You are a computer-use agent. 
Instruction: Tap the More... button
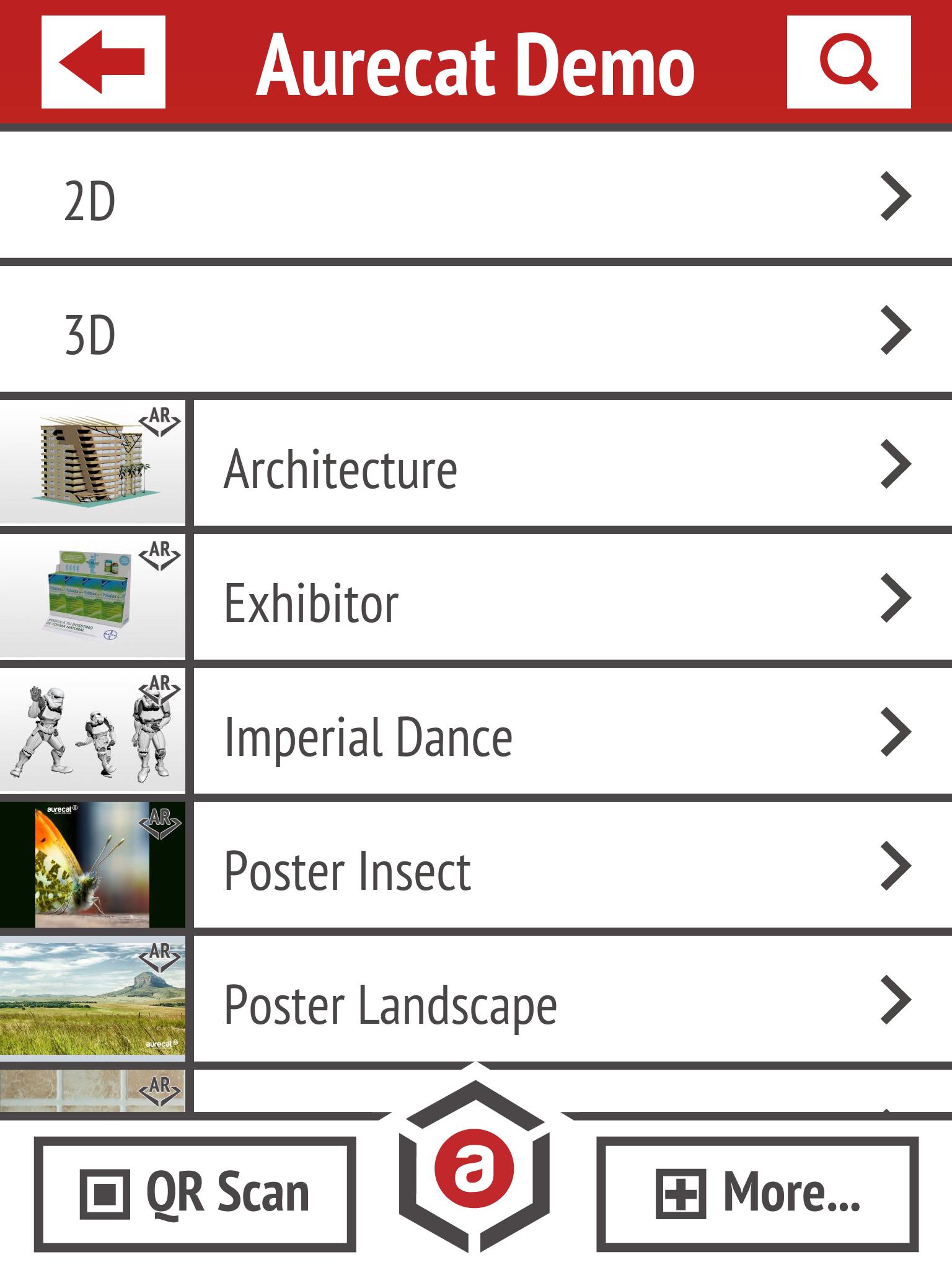pyautogui.click(x=757, y=1194)
